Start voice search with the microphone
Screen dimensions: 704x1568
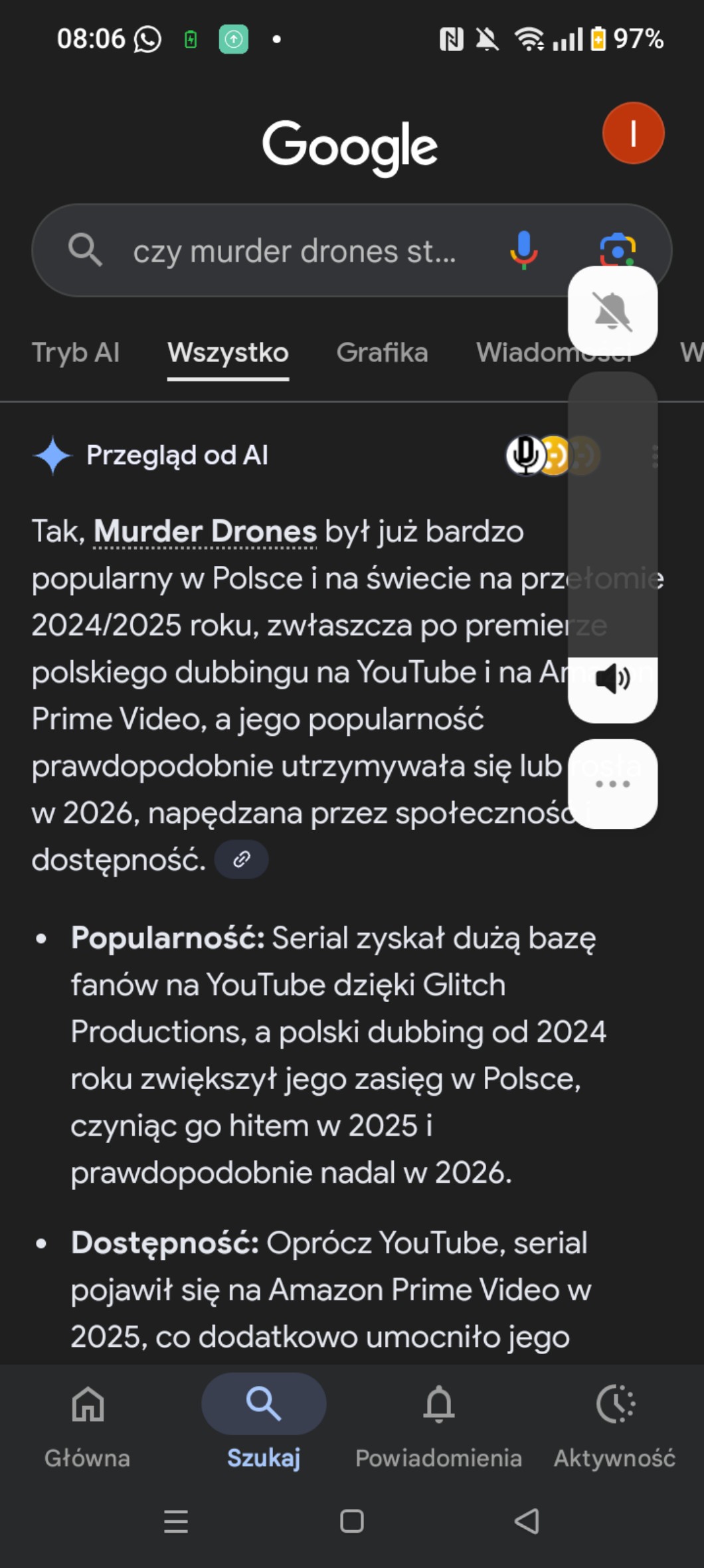click(523, 250)
